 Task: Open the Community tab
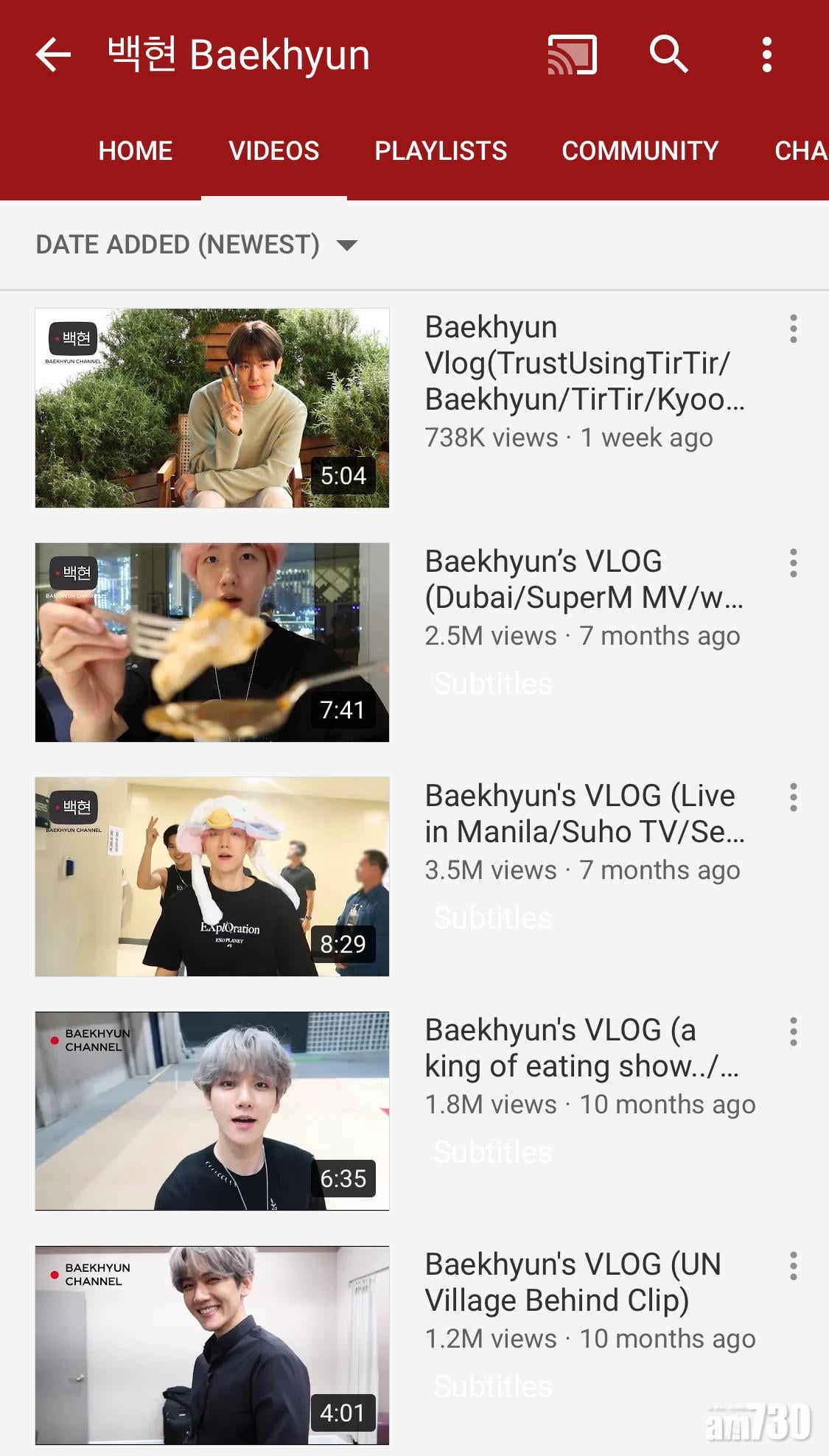pyautogui.click(x=640, y=151)
